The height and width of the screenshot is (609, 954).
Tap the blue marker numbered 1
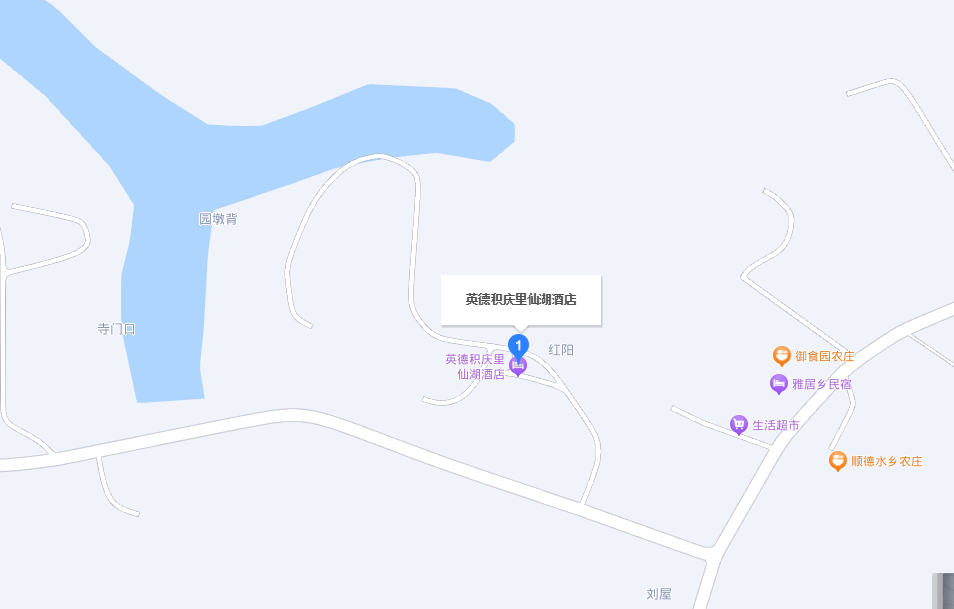pyautogui.click(x=518, y=345)
